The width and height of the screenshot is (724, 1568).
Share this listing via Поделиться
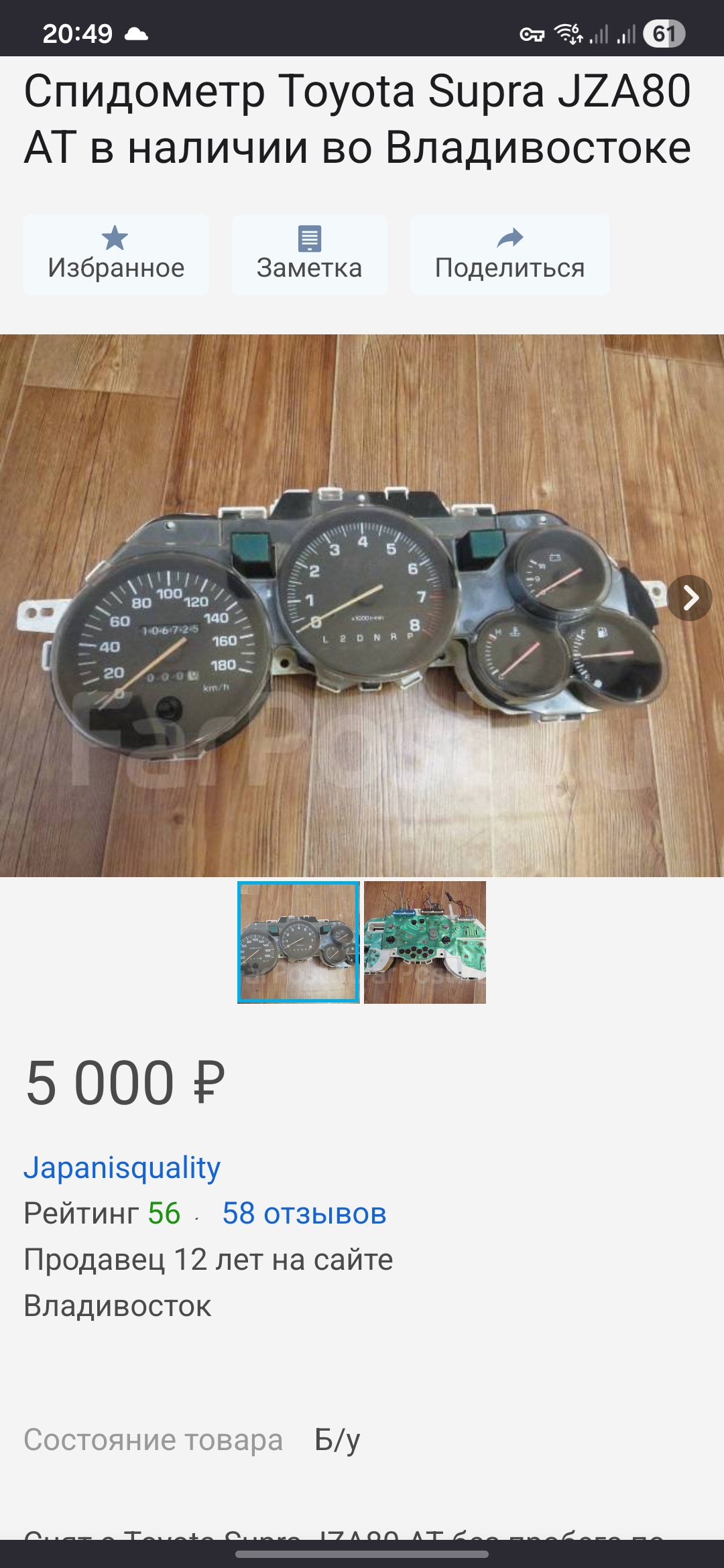tap(509, 255)
